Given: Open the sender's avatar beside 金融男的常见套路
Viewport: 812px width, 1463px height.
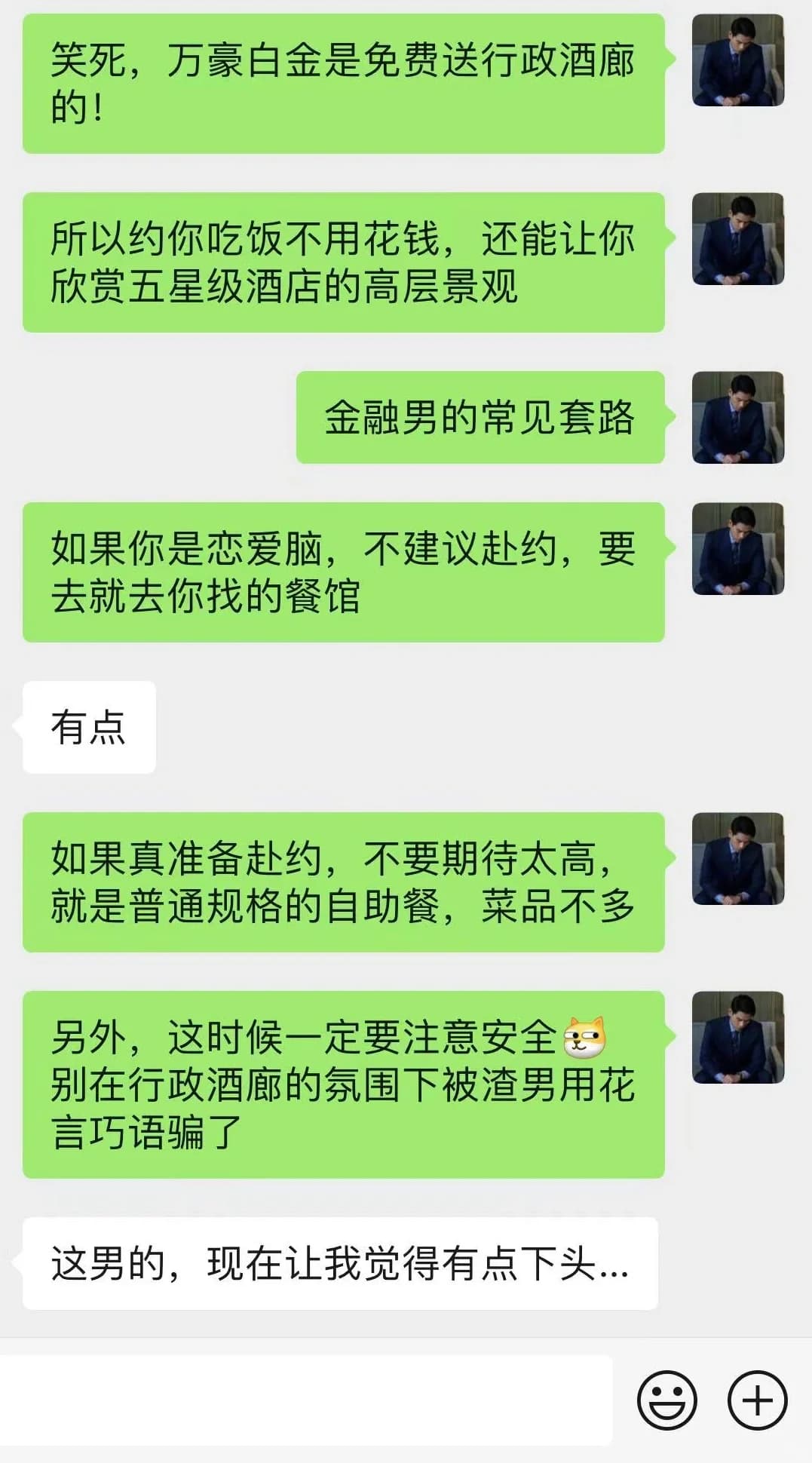Looking at the screenshot, I should (738, 417).
